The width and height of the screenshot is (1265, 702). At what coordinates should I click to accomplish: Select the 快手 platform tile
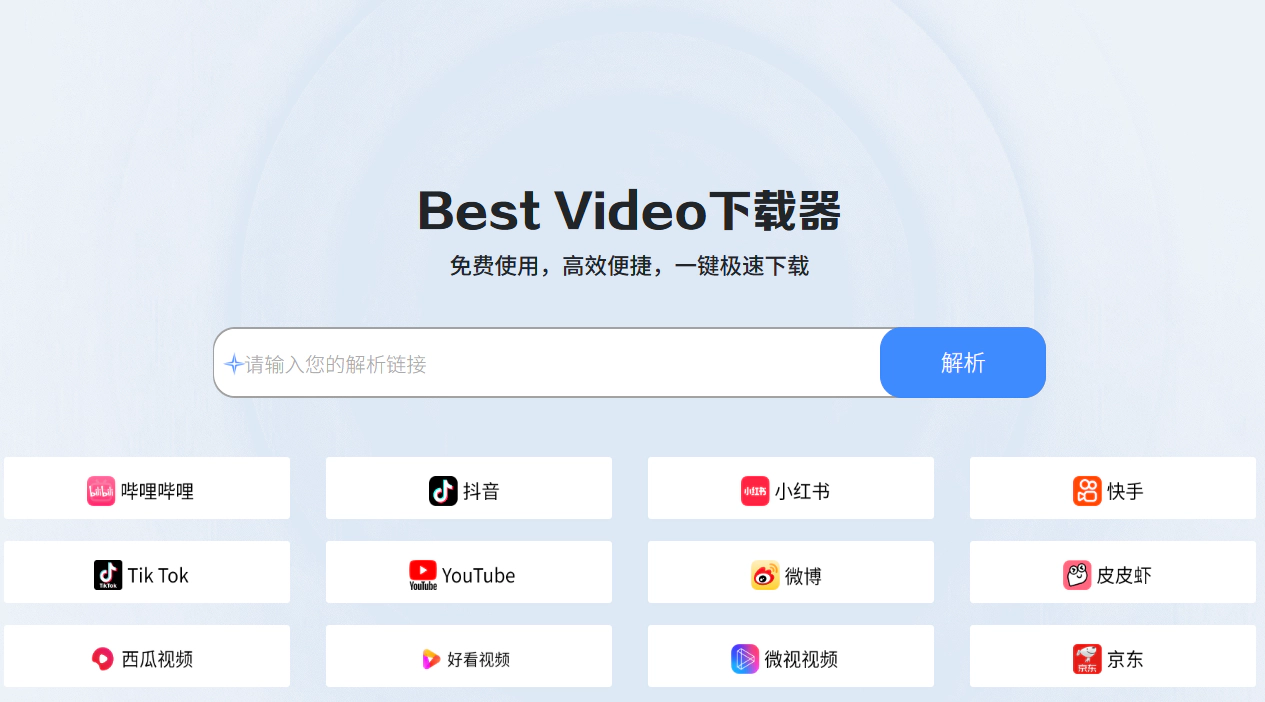[1112, 489]
